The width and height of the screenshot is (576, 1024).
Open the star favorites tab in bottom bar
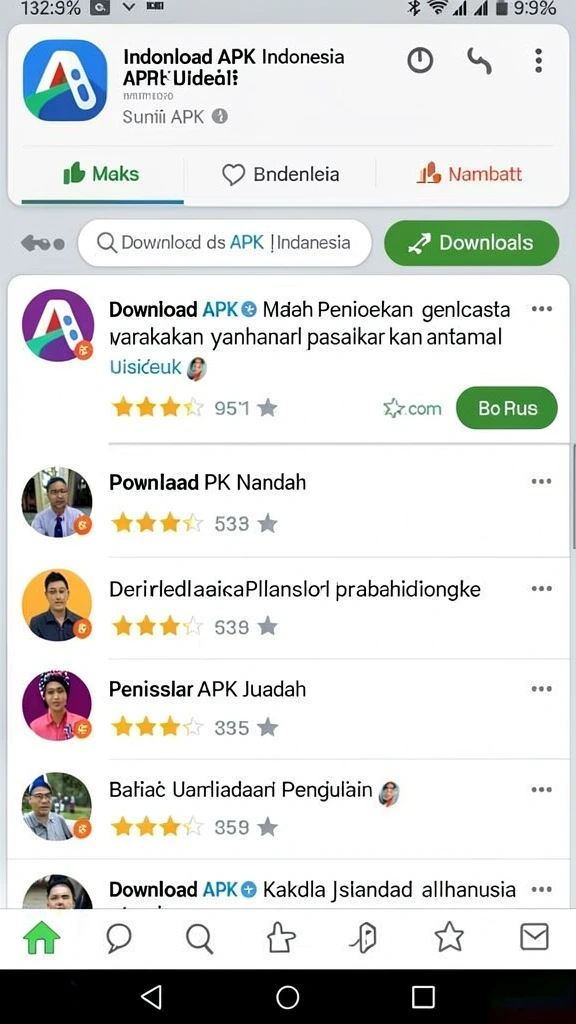point(449,938)
